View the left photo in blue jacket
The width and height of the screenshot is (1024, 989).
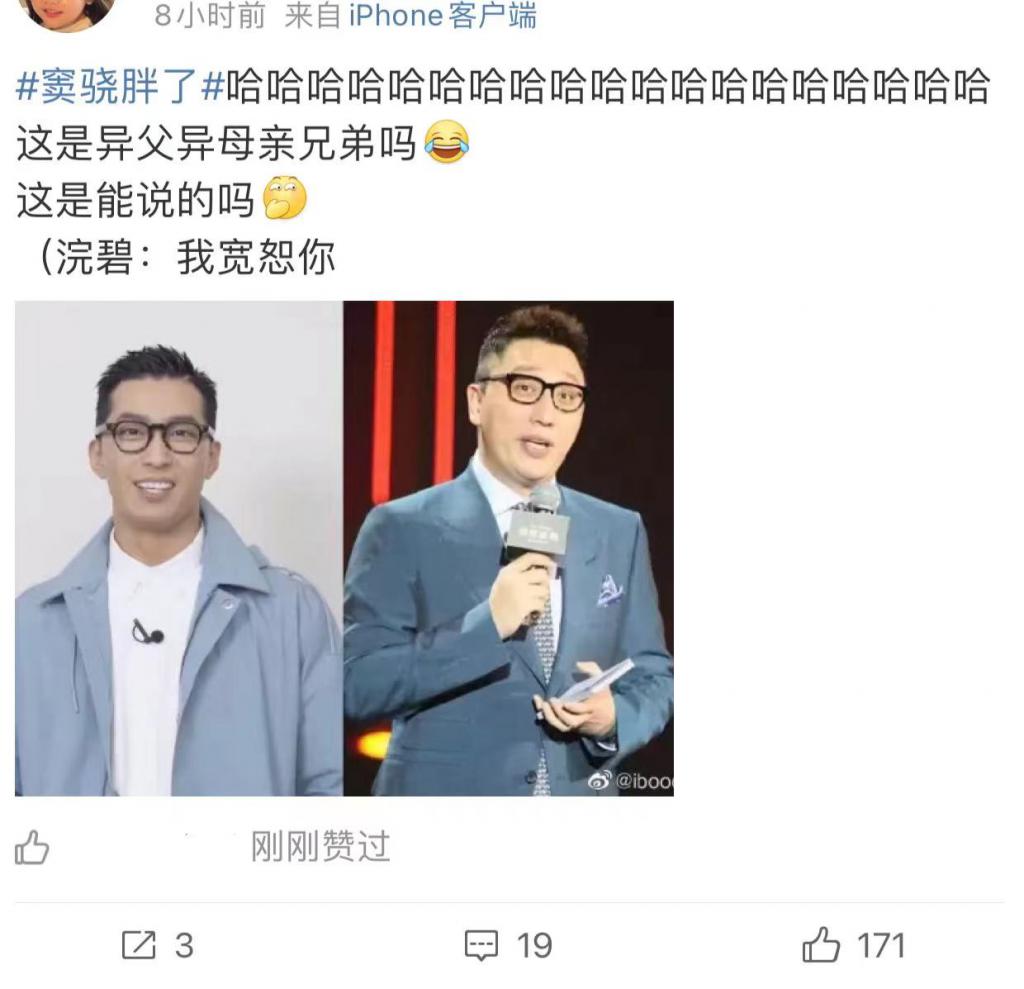tap(179, 548)
